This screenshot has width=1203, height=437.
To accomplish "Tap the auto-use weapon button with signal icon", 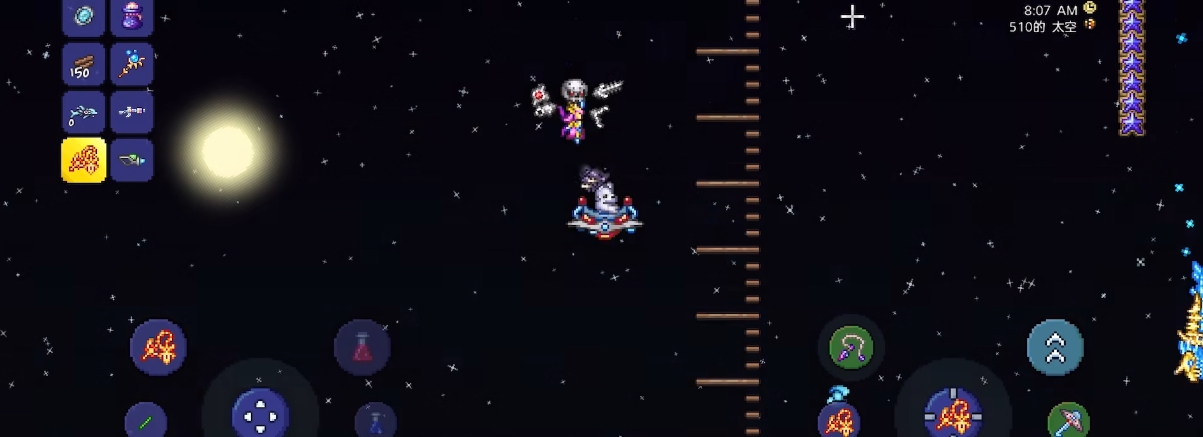I will pos(838,418).
